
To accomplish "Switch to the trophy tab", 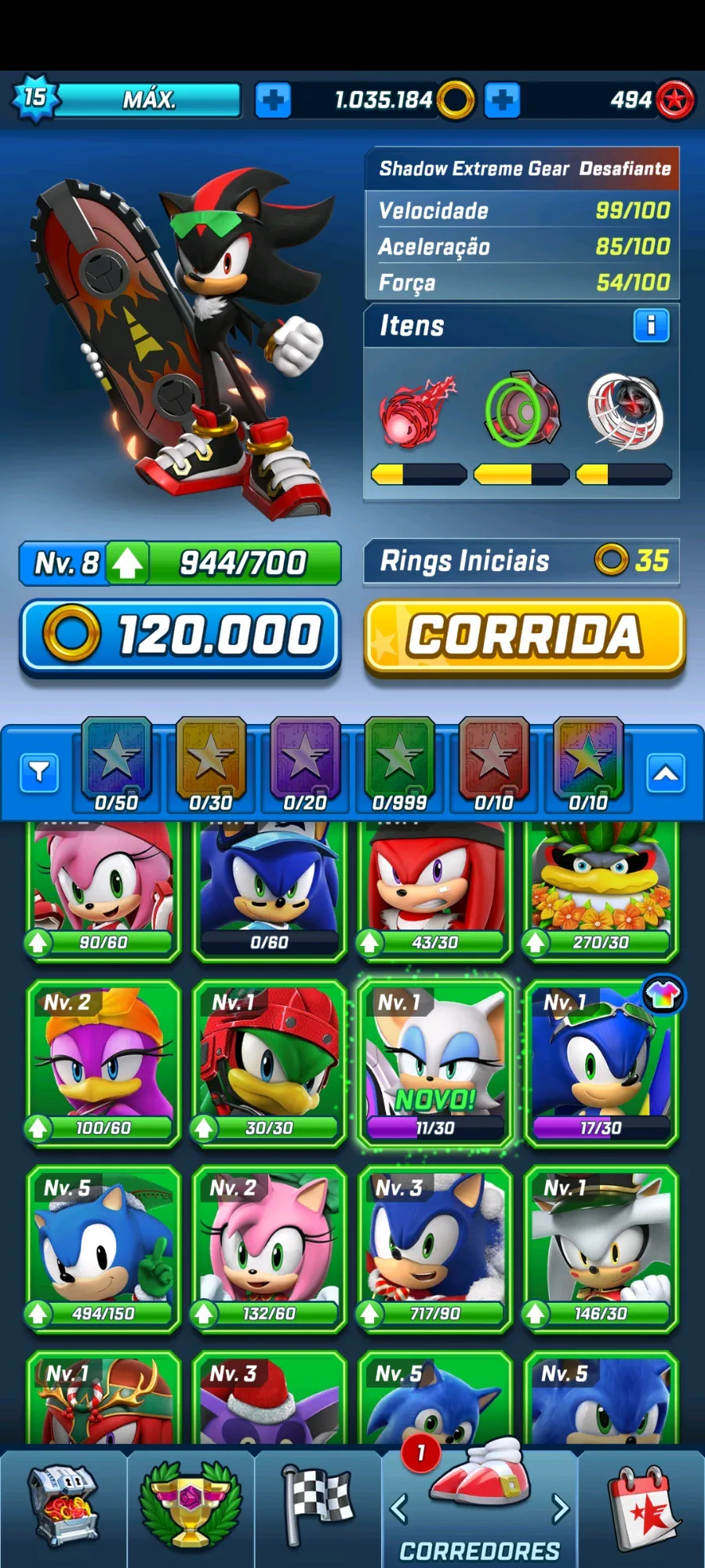I will [190, 1506].
